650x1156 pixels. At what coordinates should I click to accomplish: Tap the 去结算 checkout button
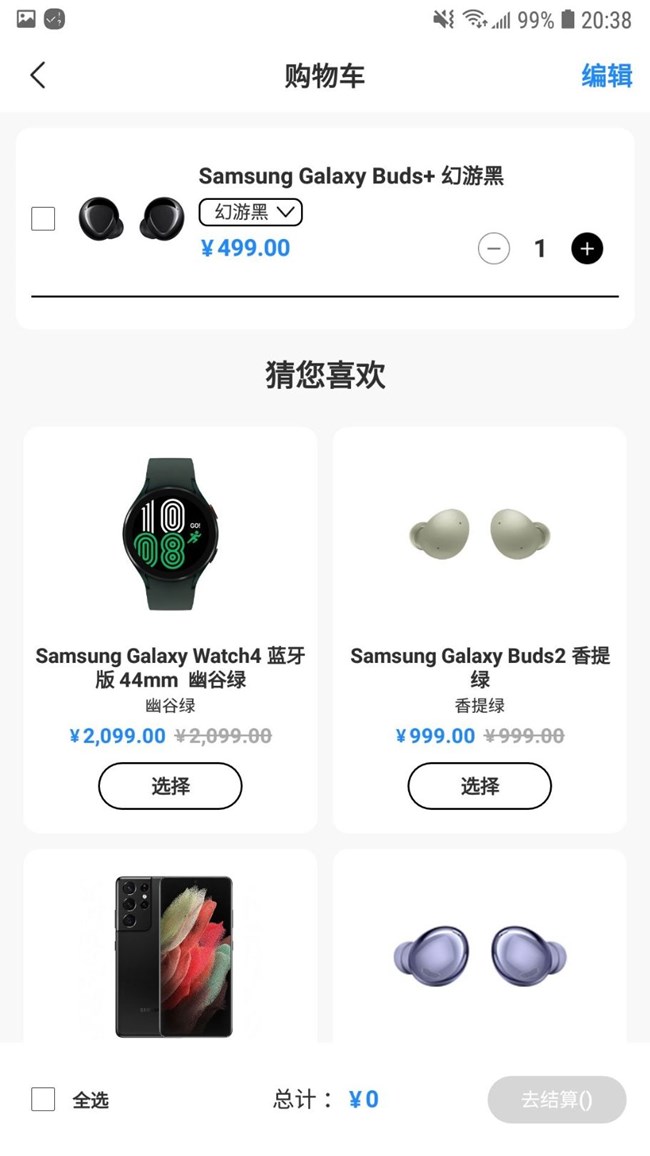tap(557, 1099)
